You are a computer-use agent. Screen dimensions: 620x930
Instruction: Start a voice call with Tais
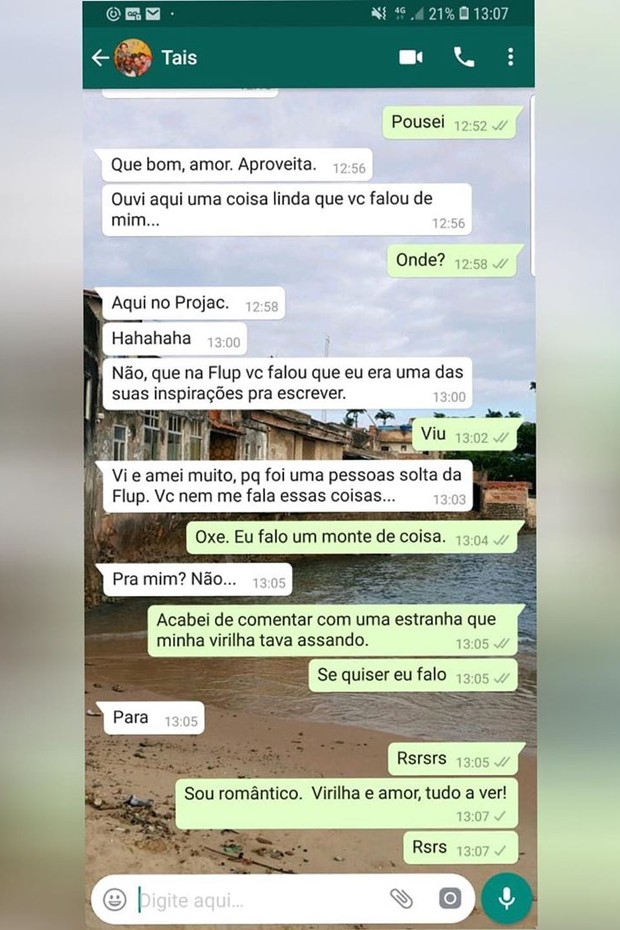click(x=464, y=57)
